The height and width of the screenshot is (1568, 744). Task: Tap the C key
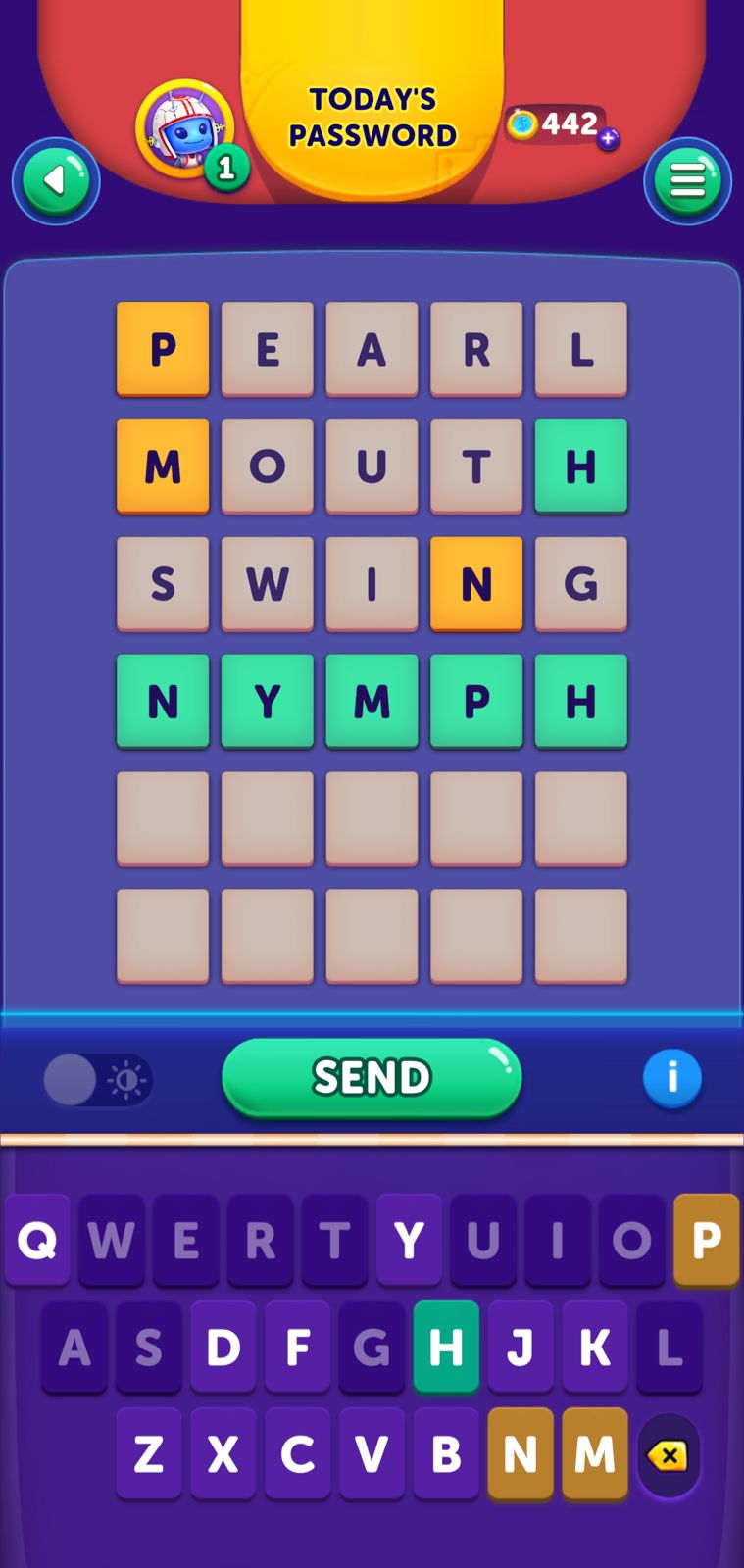pos(298,1455)
